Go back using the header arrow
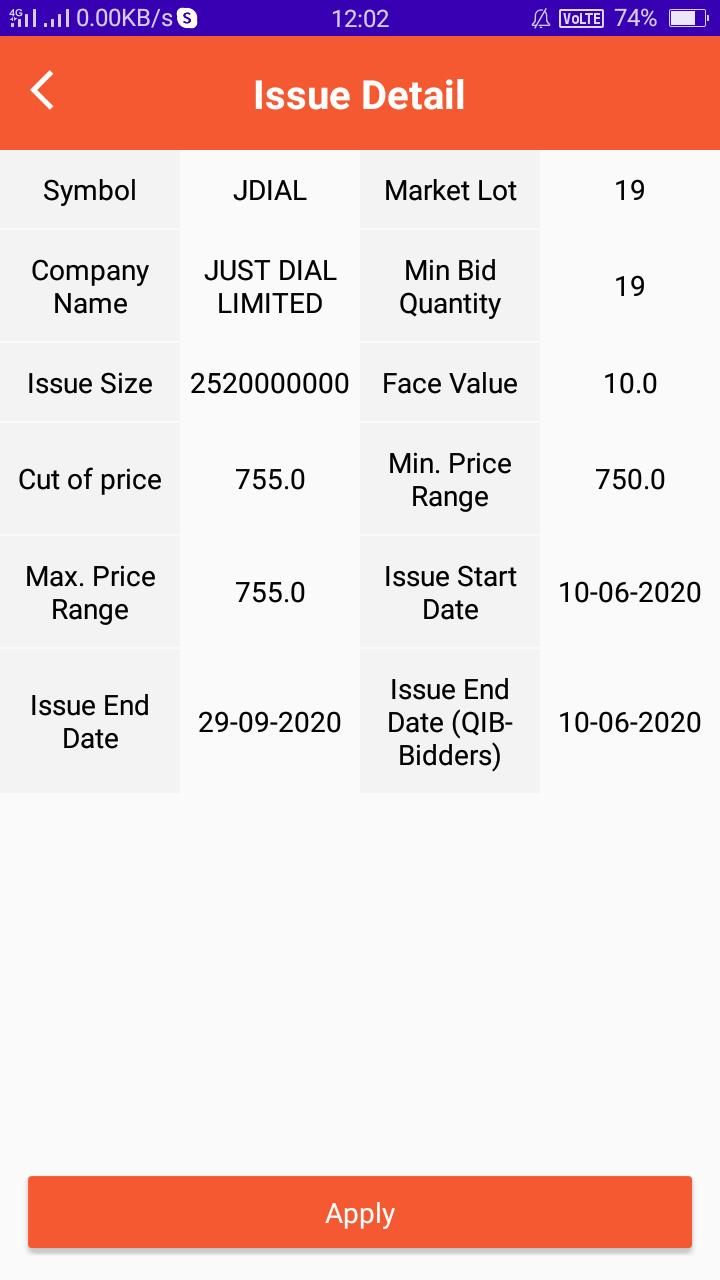Viewport: 720px width, 1280px height. click(x=42, y=91)
